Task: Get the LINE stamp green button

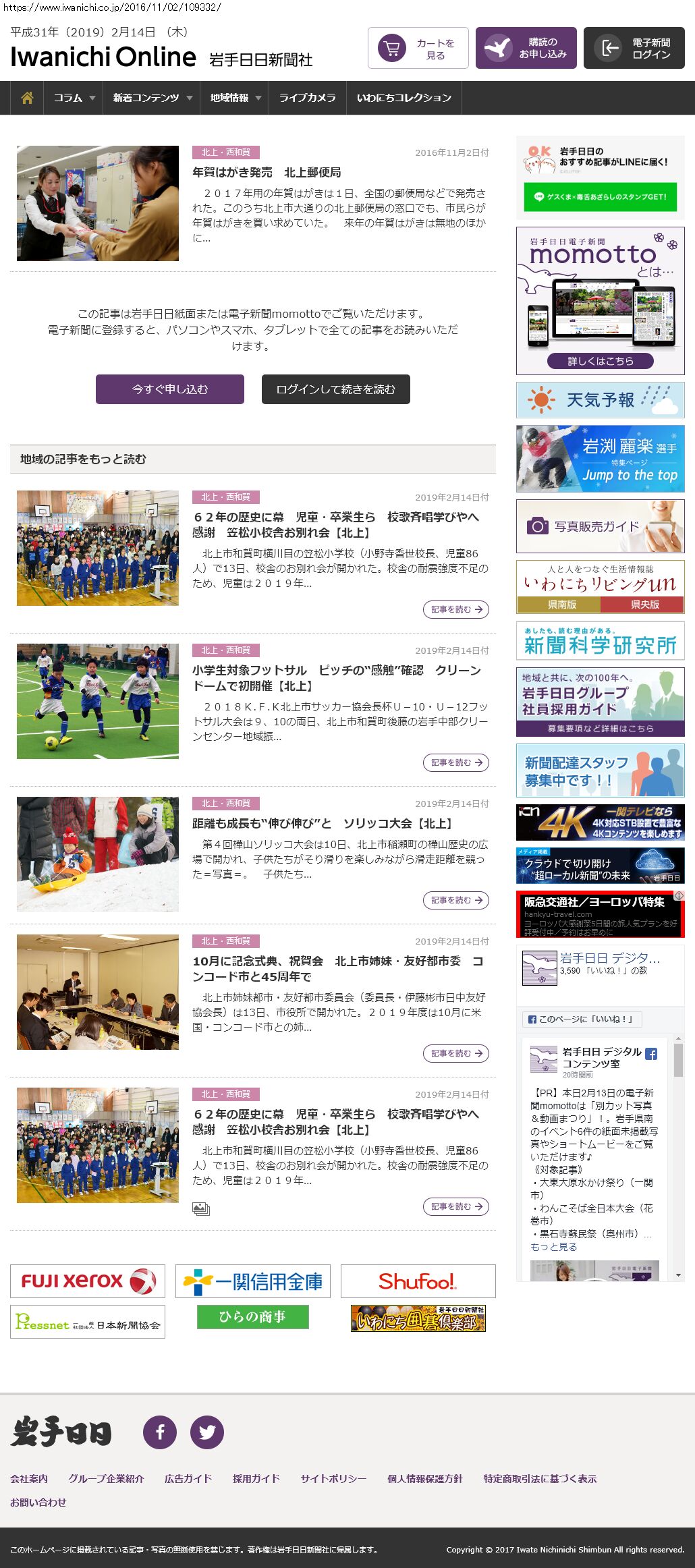Action: click(x=600, y=197)
